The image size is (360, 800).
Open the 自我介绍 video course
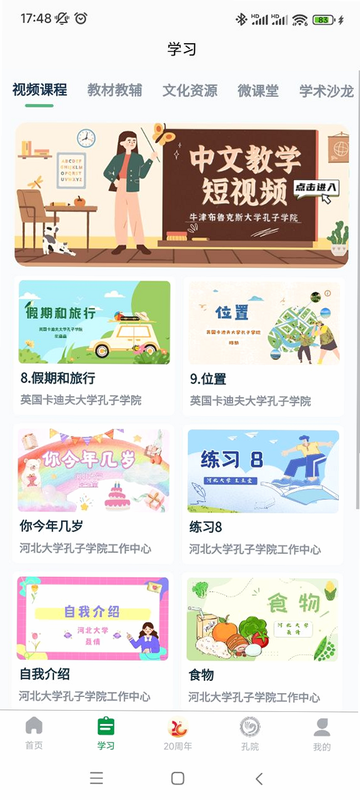coord(94,640)
